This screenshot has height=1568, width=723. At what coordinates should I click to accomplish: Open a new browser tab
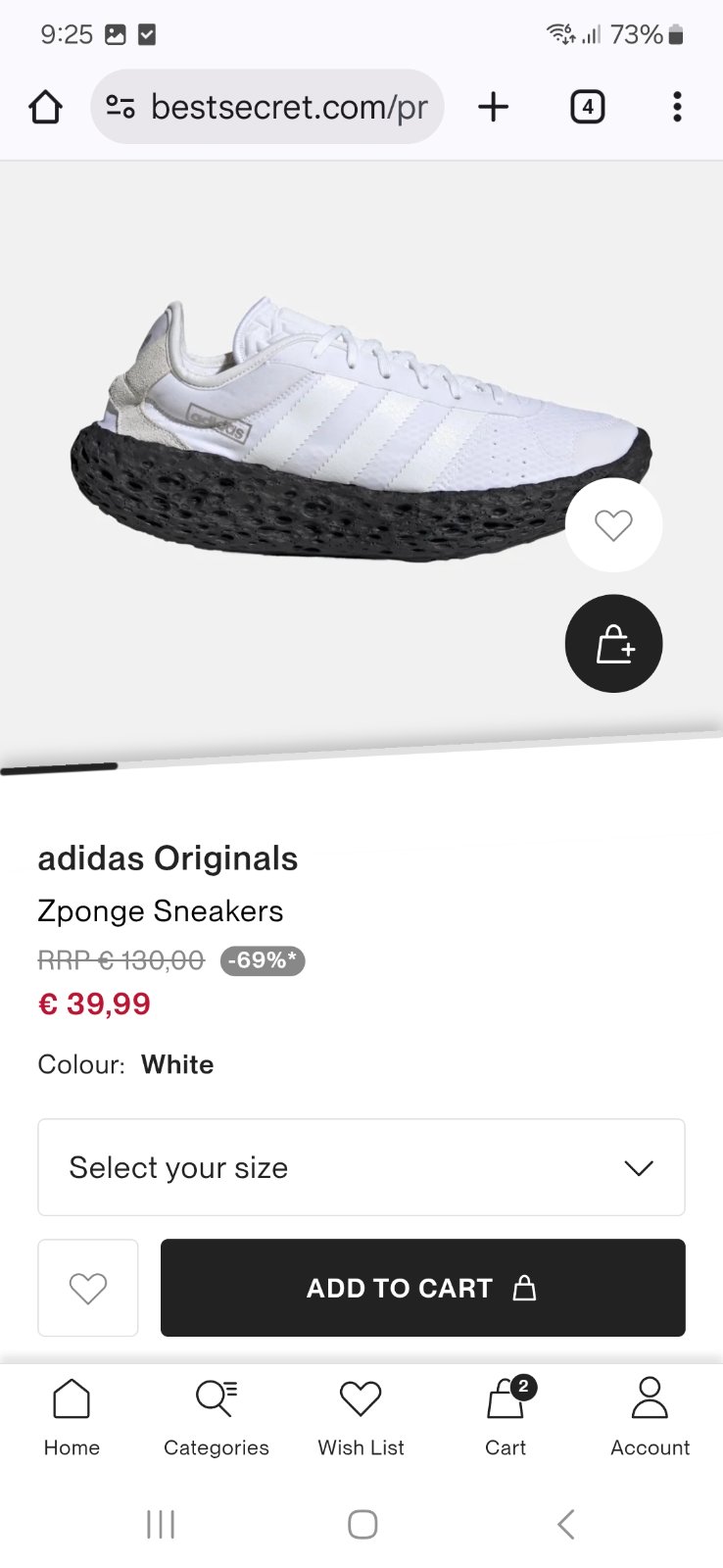[x=493, y=107]
